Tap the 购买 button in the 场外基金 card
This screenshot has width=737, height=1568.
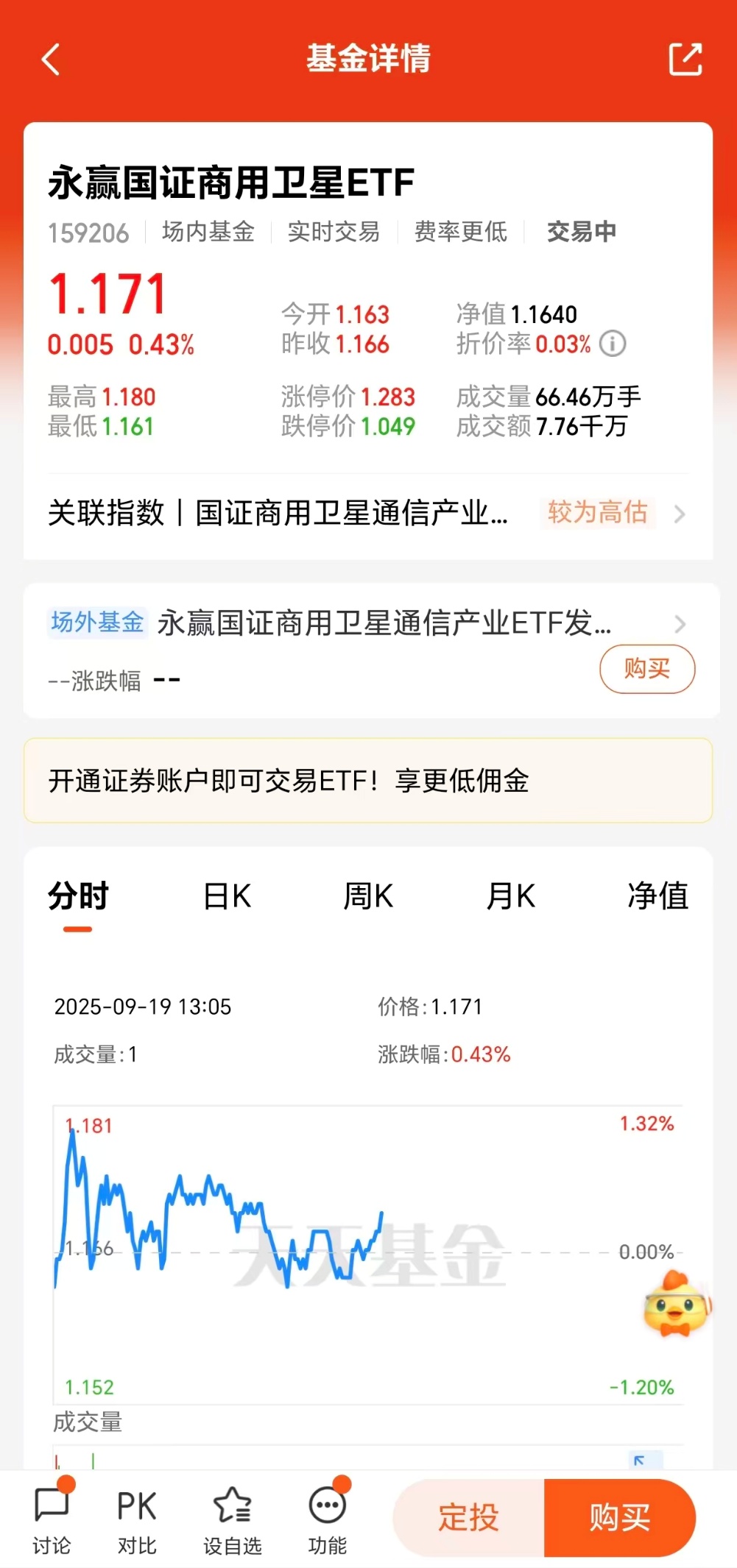click(x=646, y=670)
